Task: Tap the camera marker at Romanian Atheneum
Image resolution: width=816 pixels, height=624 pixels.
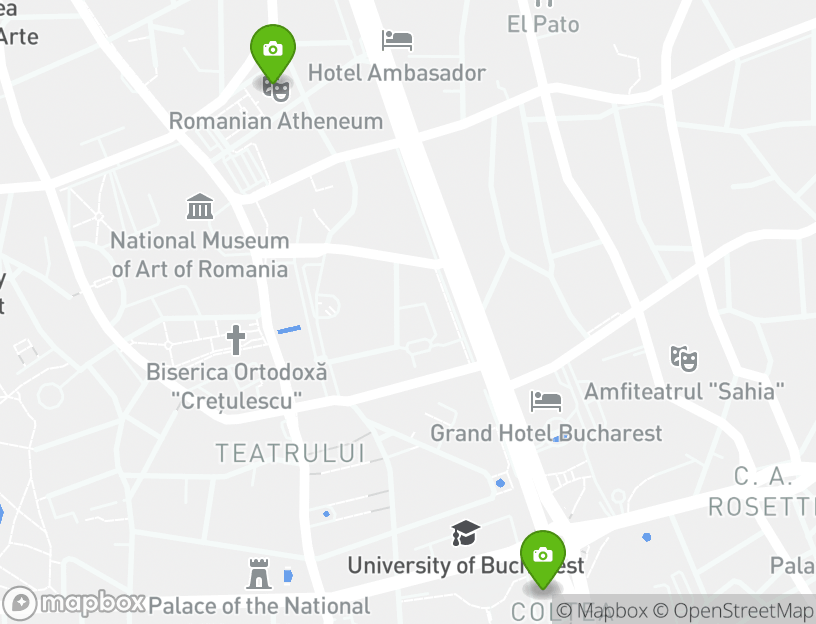Action: (x=272, y=49)
